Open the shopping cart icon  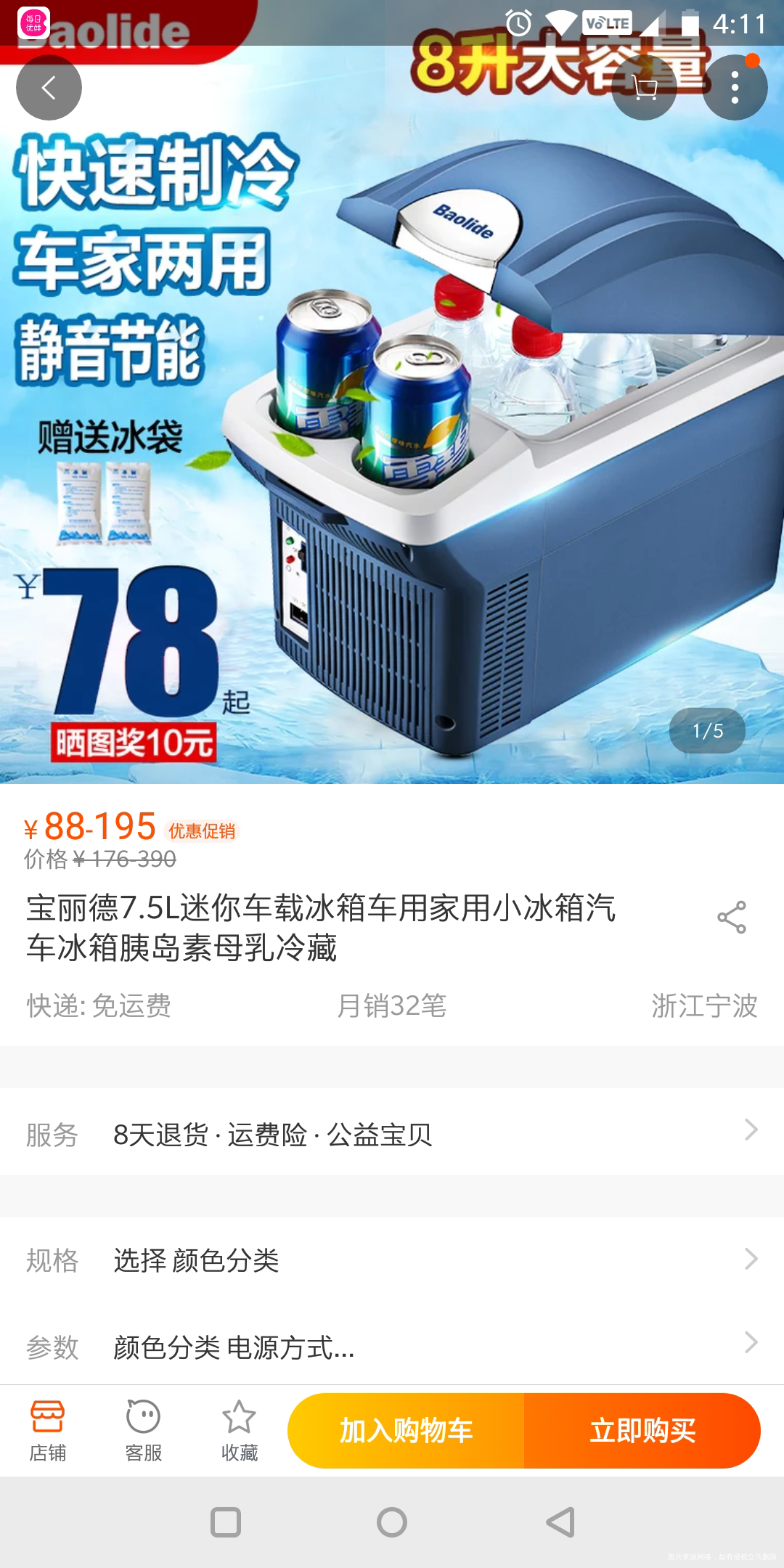pos(645,87)
